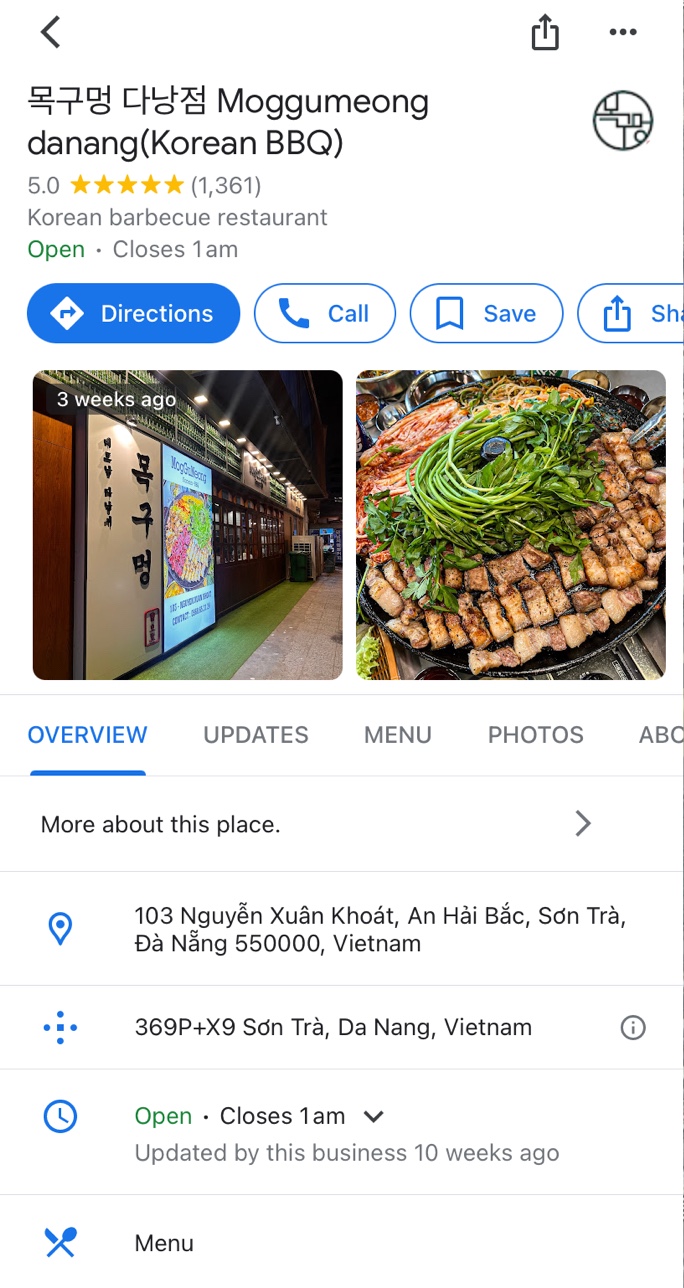Go back using the top arrow

[x=50, y=32]
